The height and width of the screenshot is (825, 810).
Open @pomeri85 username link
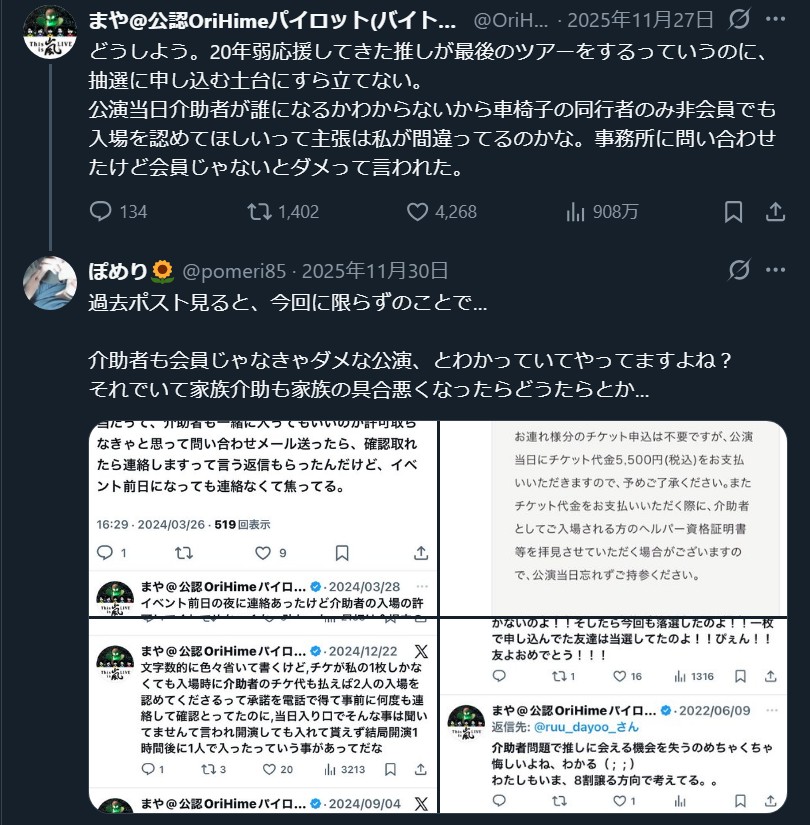tap(233, 271)
